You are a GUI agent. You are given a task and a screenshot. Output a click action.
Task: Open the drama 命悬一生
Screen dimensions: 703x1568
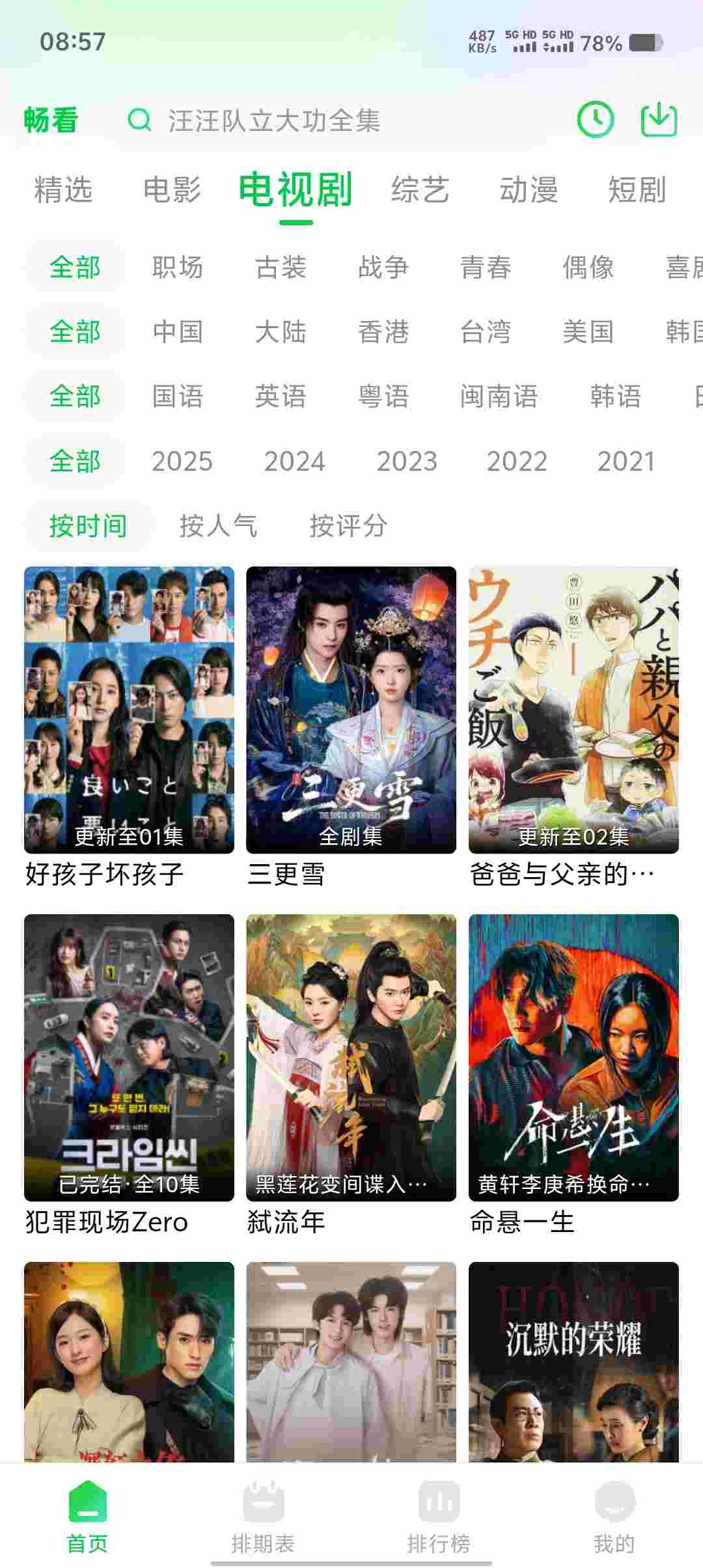573,1057
